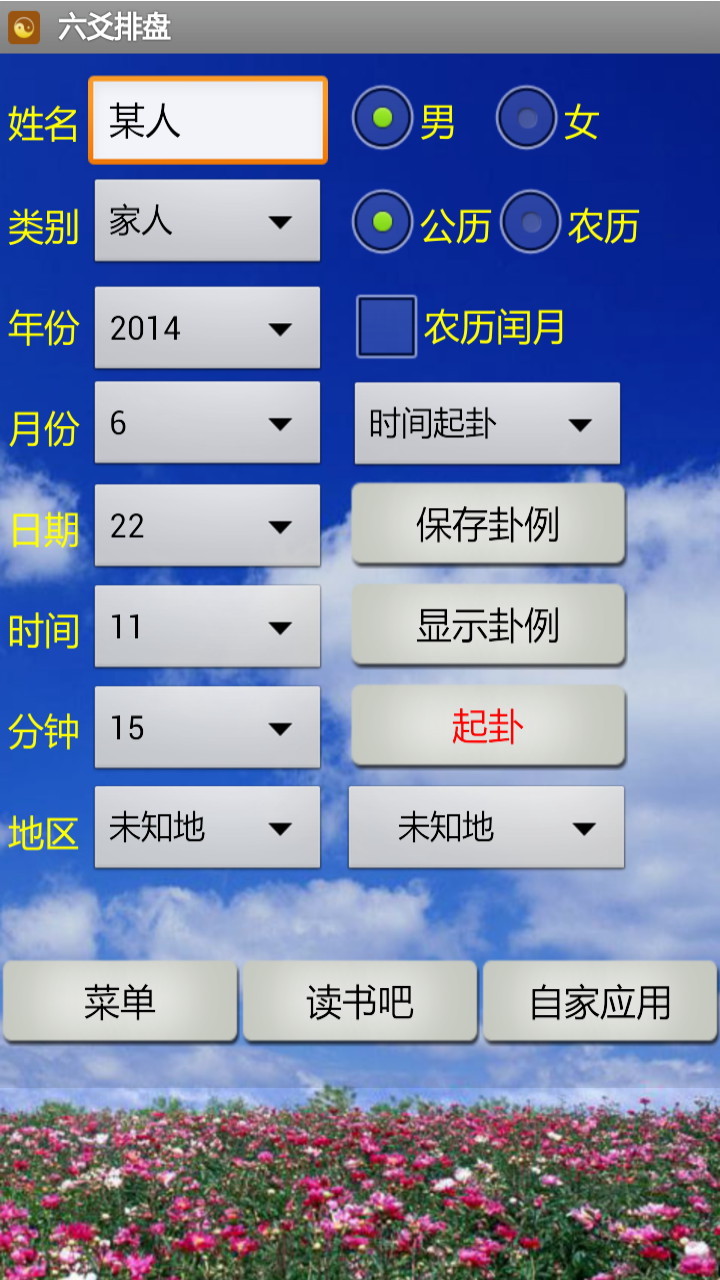
Task: Open the 月份 dropdown showing 6
Action: coord(206,423)
